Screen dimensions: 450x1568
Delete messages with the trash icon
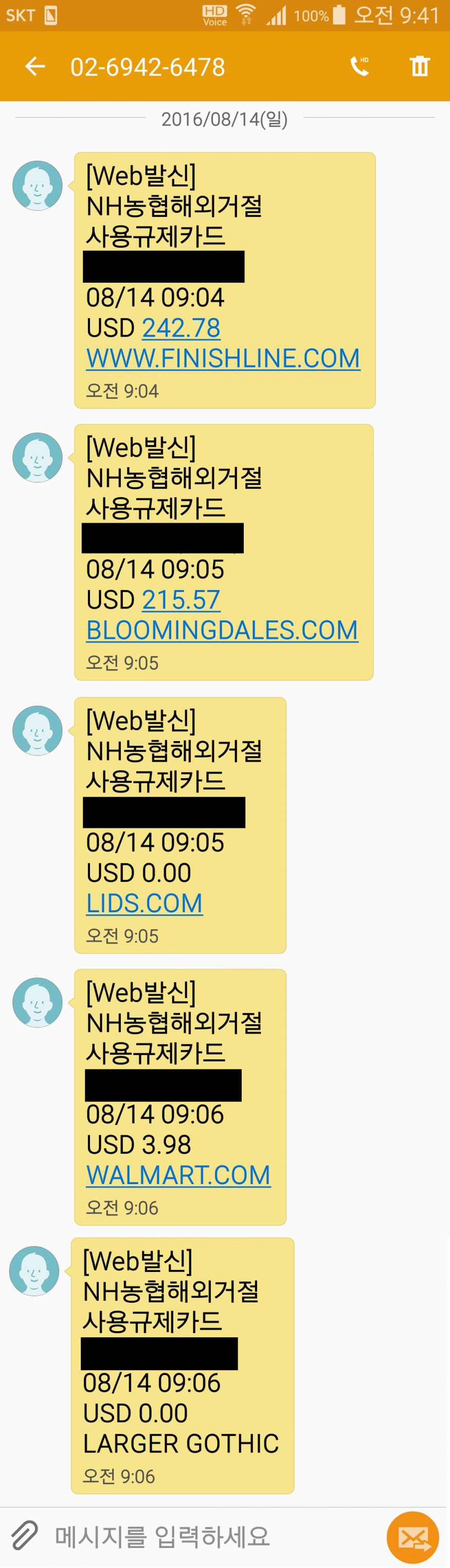[419, 66]
